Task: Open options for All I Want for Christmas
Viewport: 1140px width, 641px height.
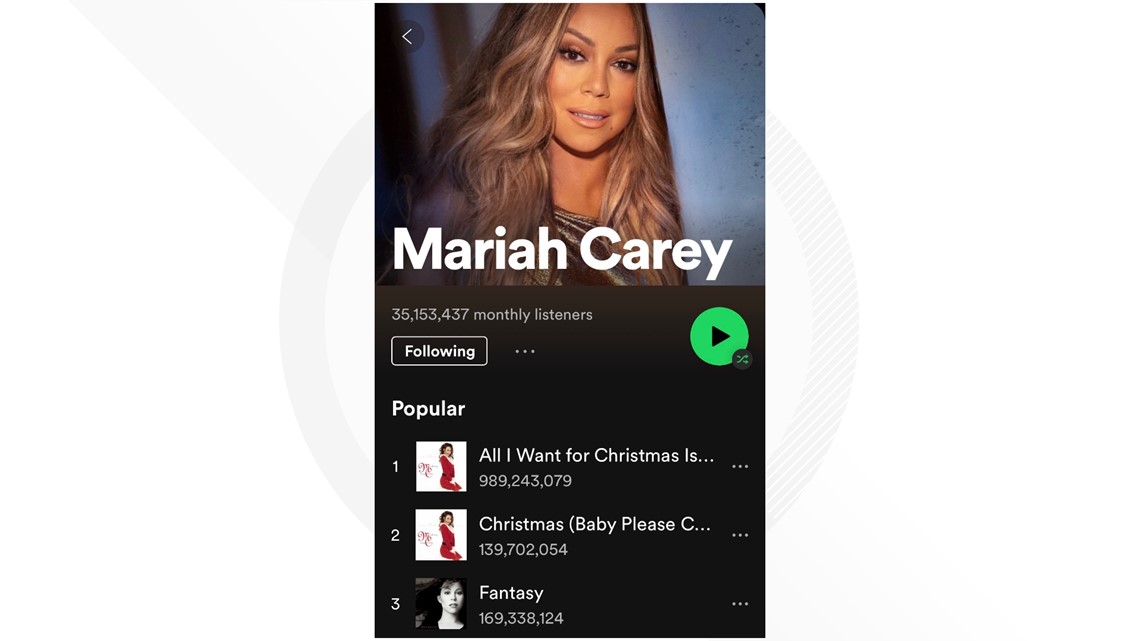Action: tap(740, 467)
